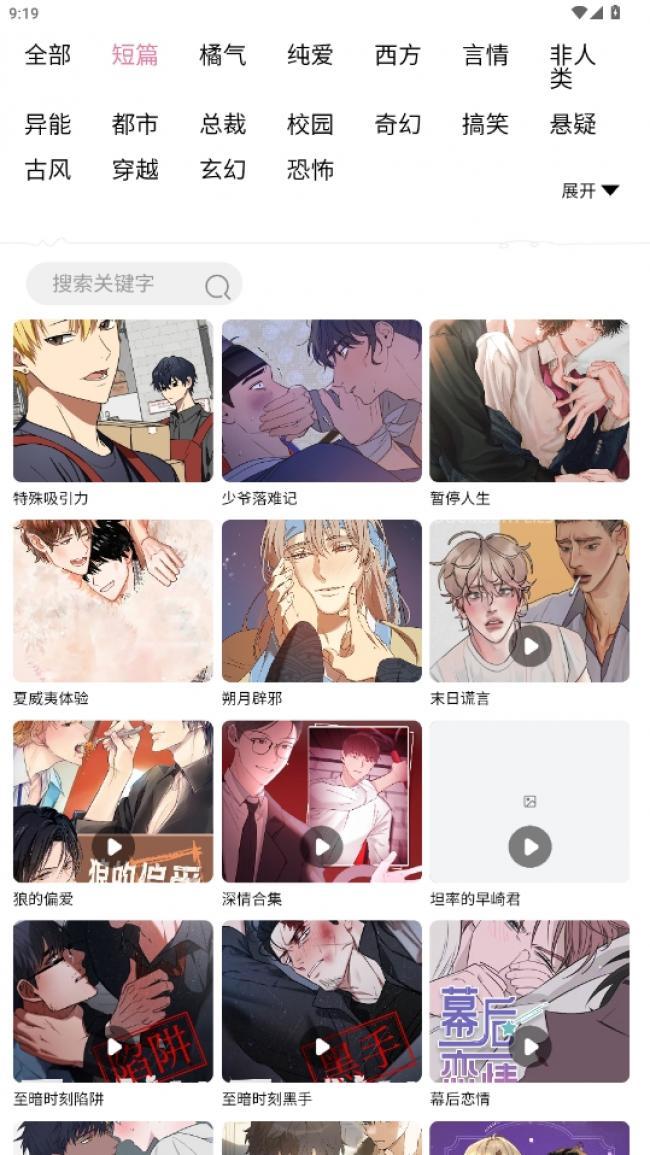
Task: Open the title 末日谎言
Action: pos(529,601)
